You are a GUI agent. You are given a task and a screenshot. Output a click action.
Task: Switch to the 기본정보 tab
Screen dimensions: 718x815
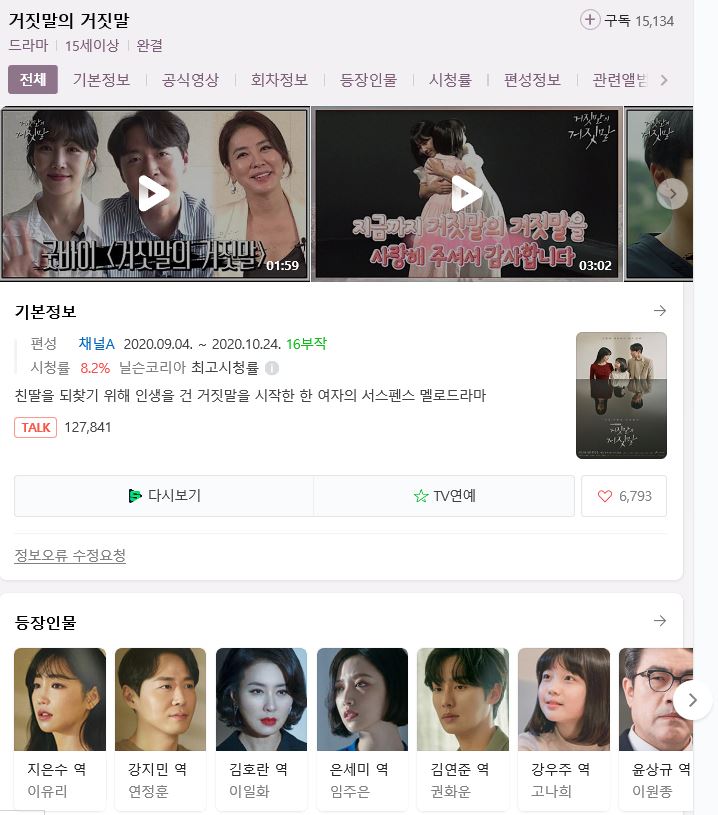101,80
